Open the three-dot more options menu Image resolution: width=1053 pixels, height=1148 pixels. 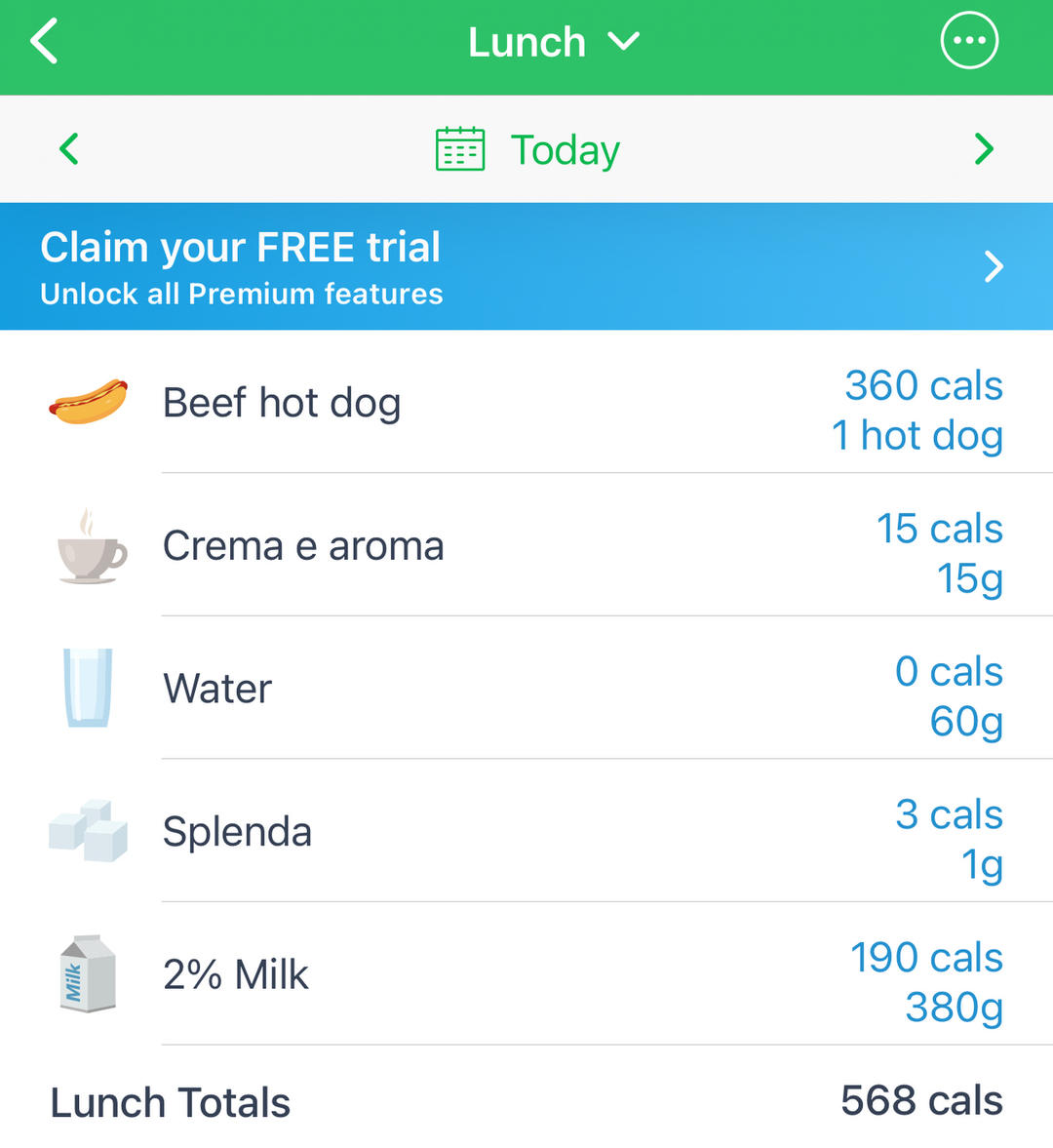968,41
